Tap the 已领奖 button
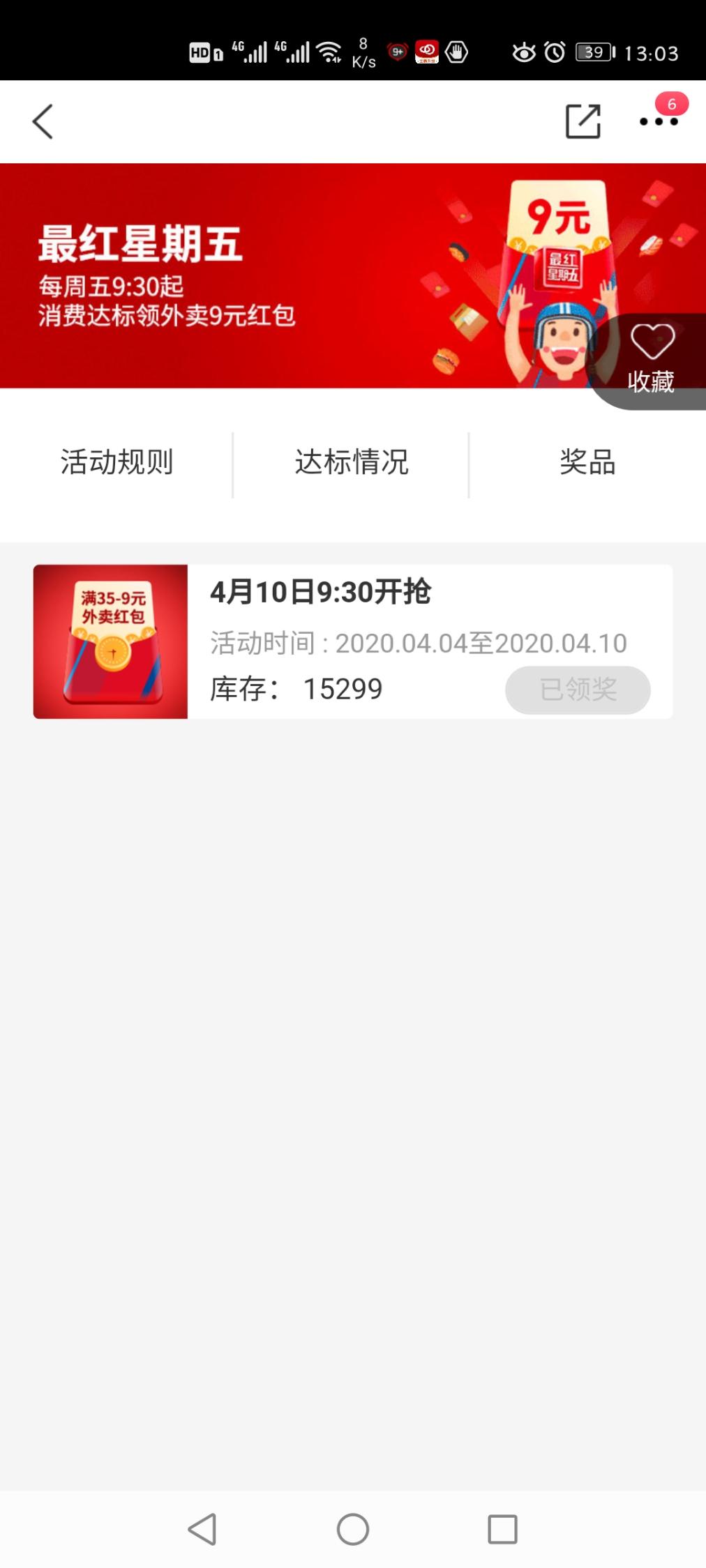706x1568 pixels. pos(578,690)
